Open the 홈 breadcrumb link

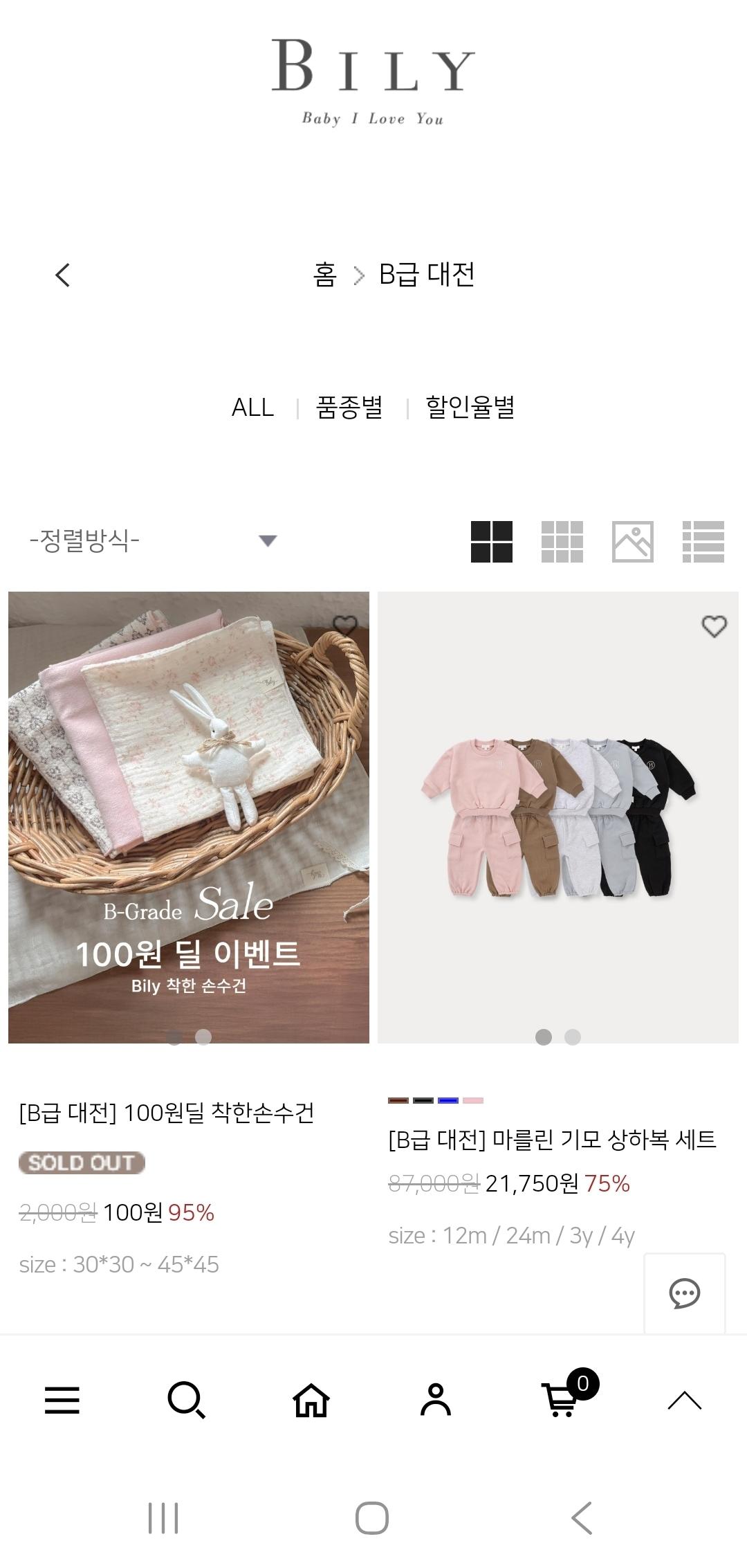click(x=324, y=275)
